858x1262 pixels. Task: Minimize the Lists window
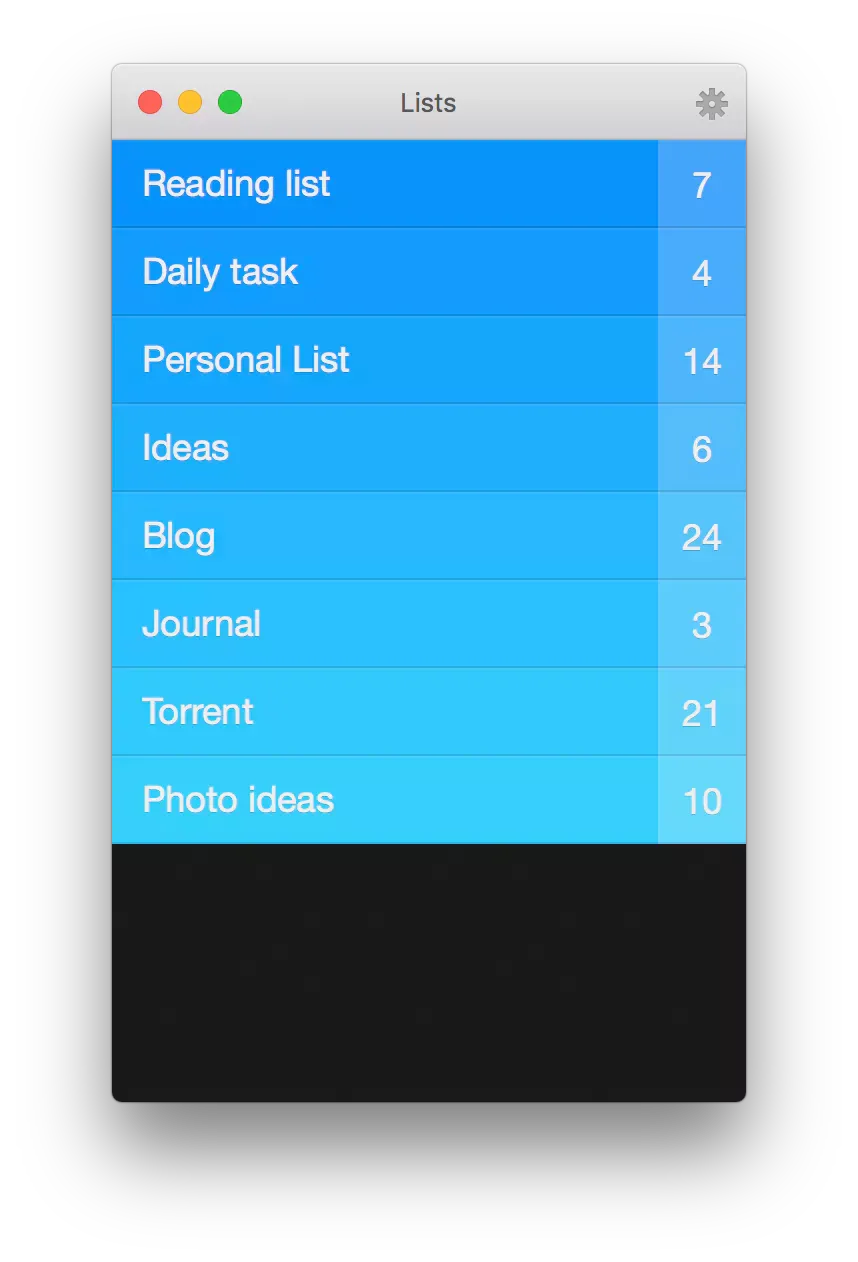click(189, 102)
